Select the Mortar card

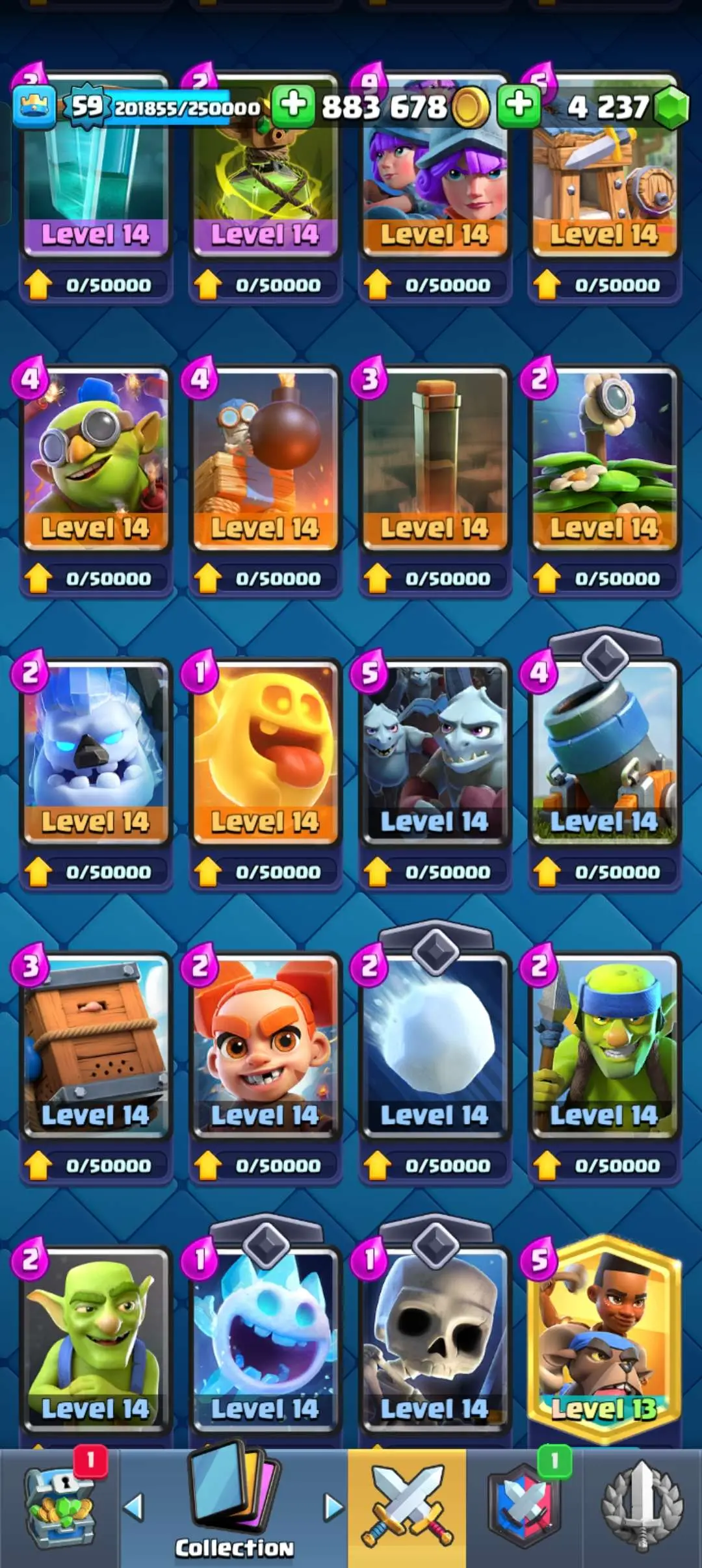pos(604,754)
